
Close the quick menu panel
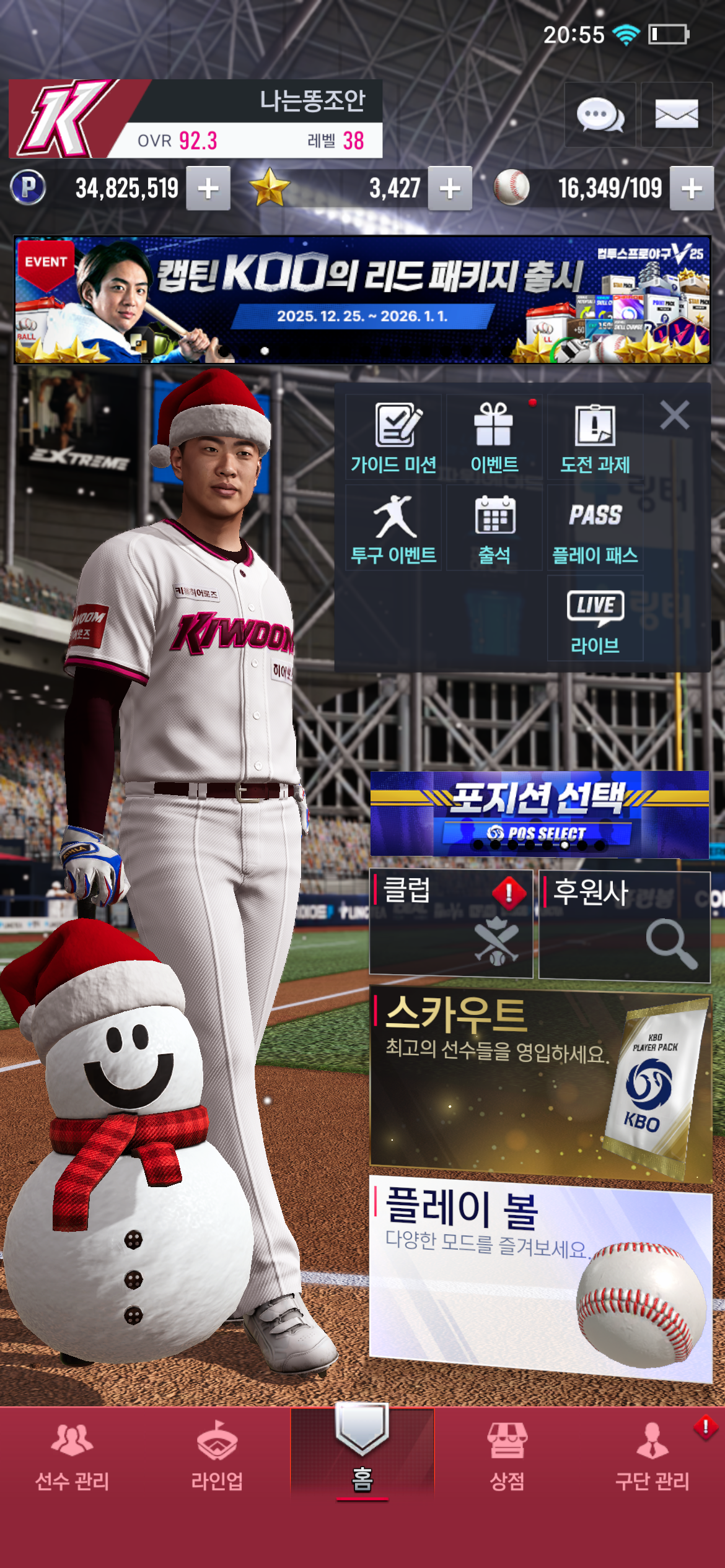tap(674, 415)
